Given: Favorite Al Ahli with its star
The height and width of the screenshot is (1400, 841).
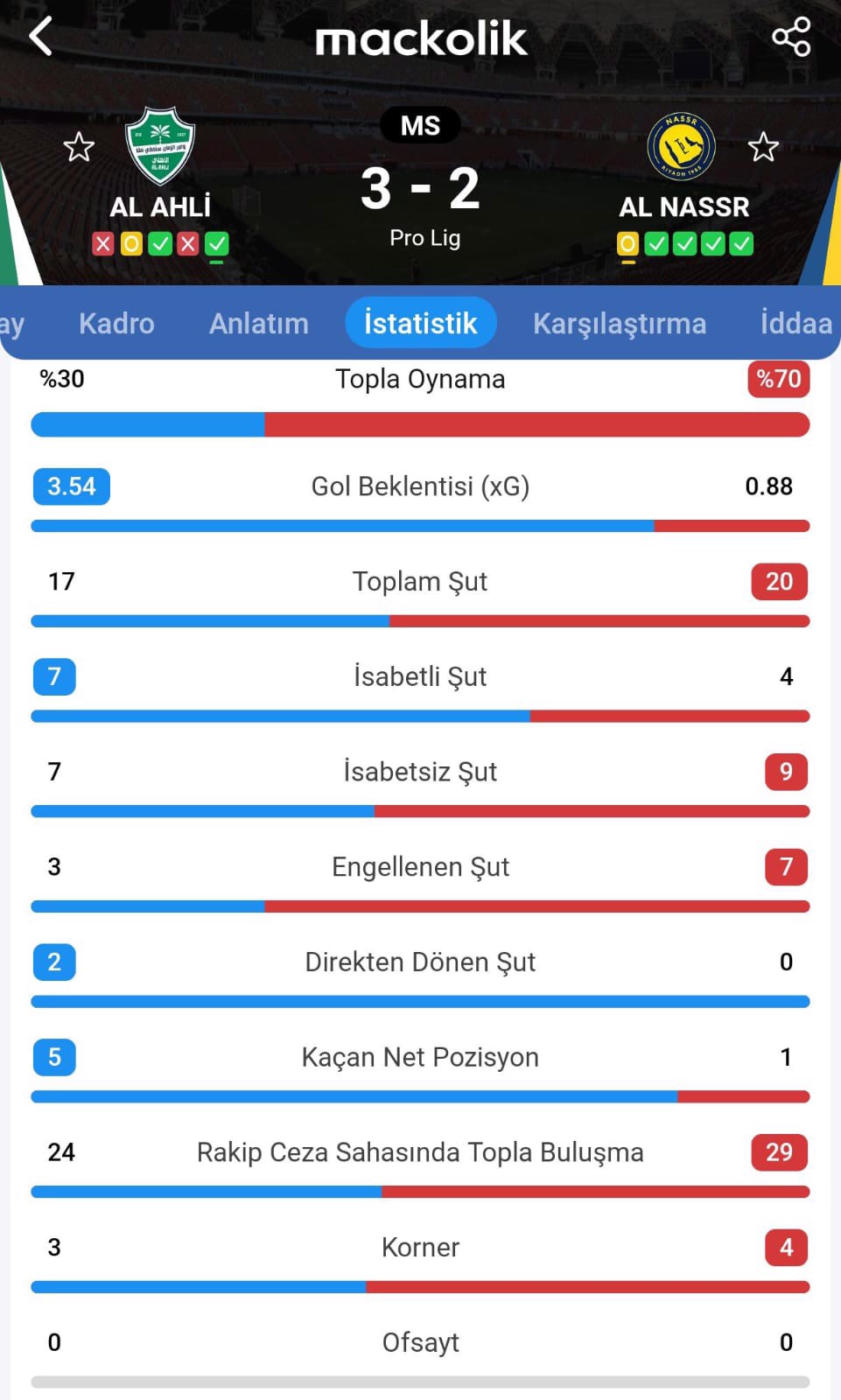Looking at the screenshot, I should 79,147.
